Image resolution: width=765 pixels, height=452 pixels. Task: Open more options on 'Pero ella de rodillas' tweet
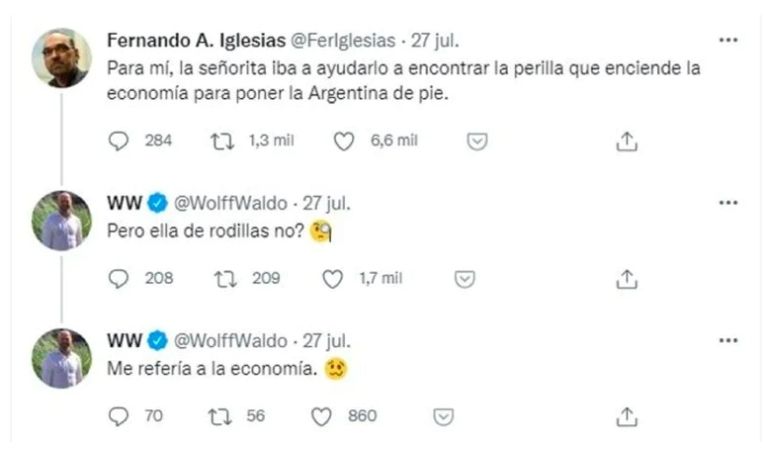pos(728,203)
